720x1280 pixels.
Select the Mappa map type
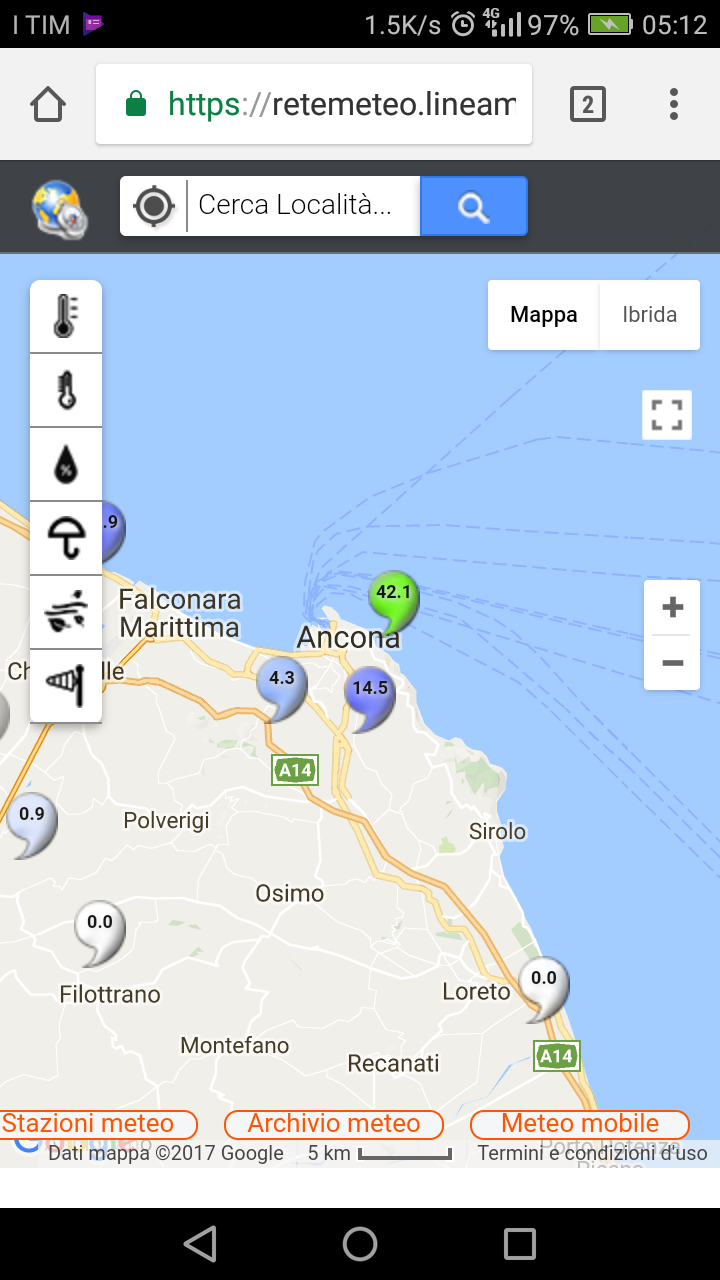coord(543,315)
